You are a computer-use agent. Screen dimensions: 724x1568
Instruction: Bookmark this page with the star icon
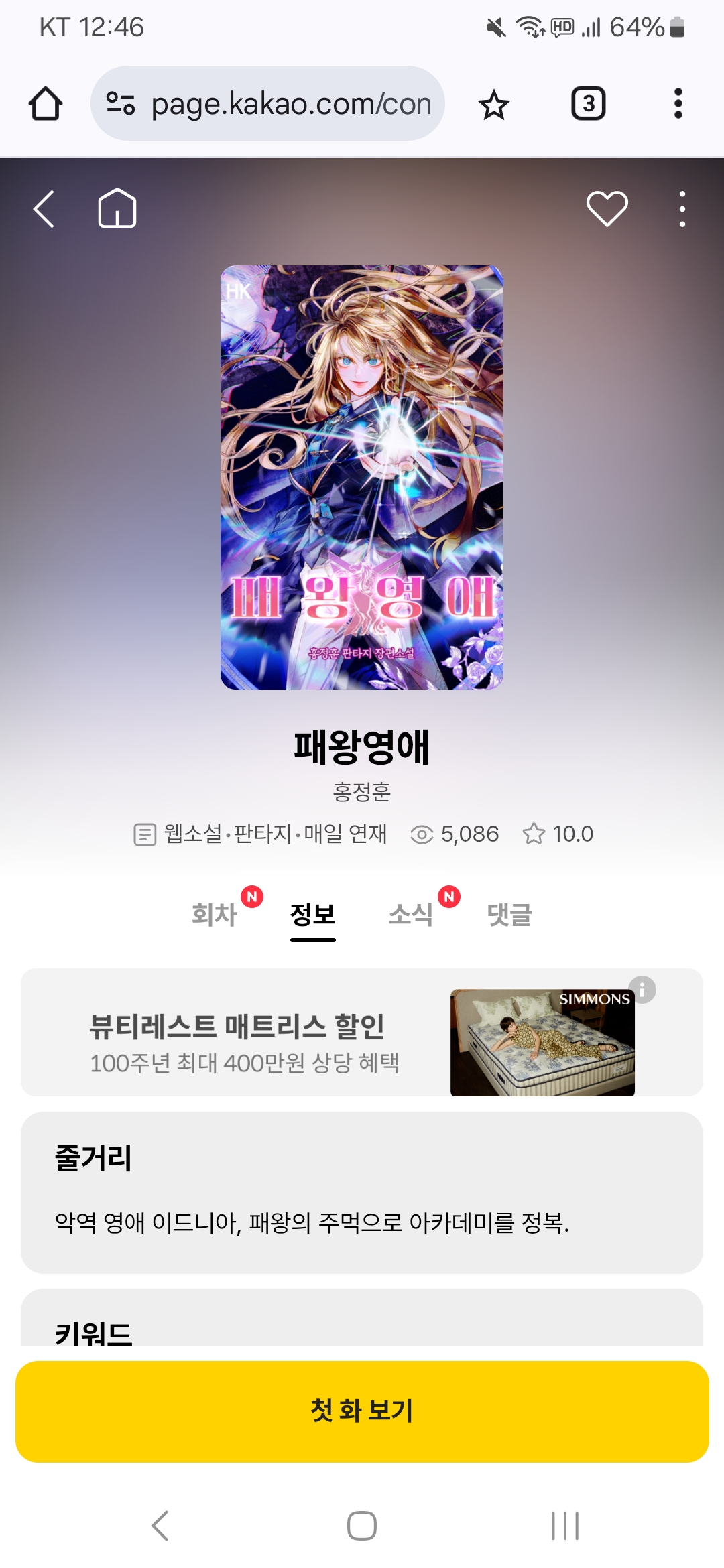494,105
